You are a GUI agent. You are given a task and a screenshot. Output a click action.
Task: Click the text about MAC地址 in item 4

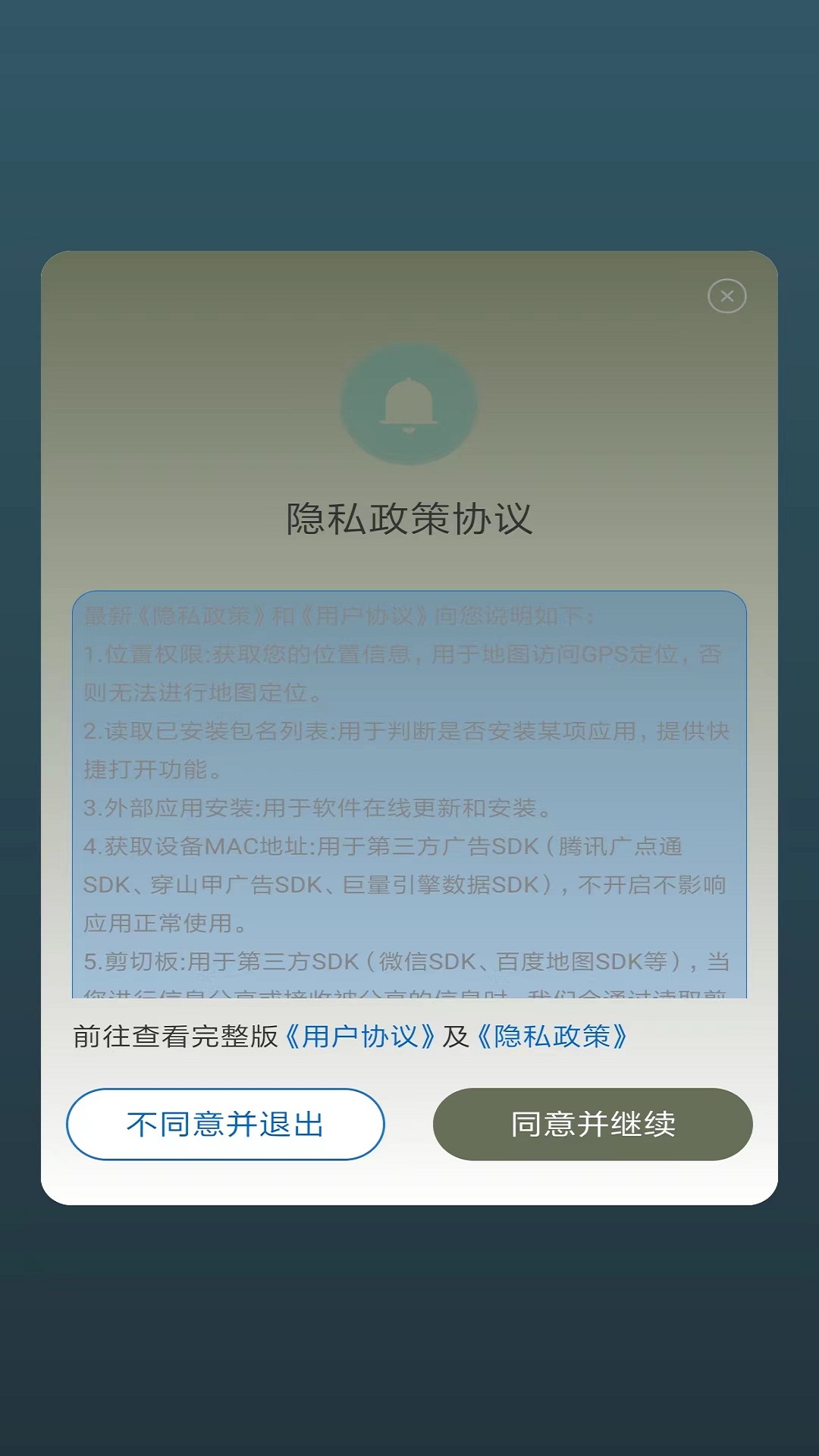point(402,848)
